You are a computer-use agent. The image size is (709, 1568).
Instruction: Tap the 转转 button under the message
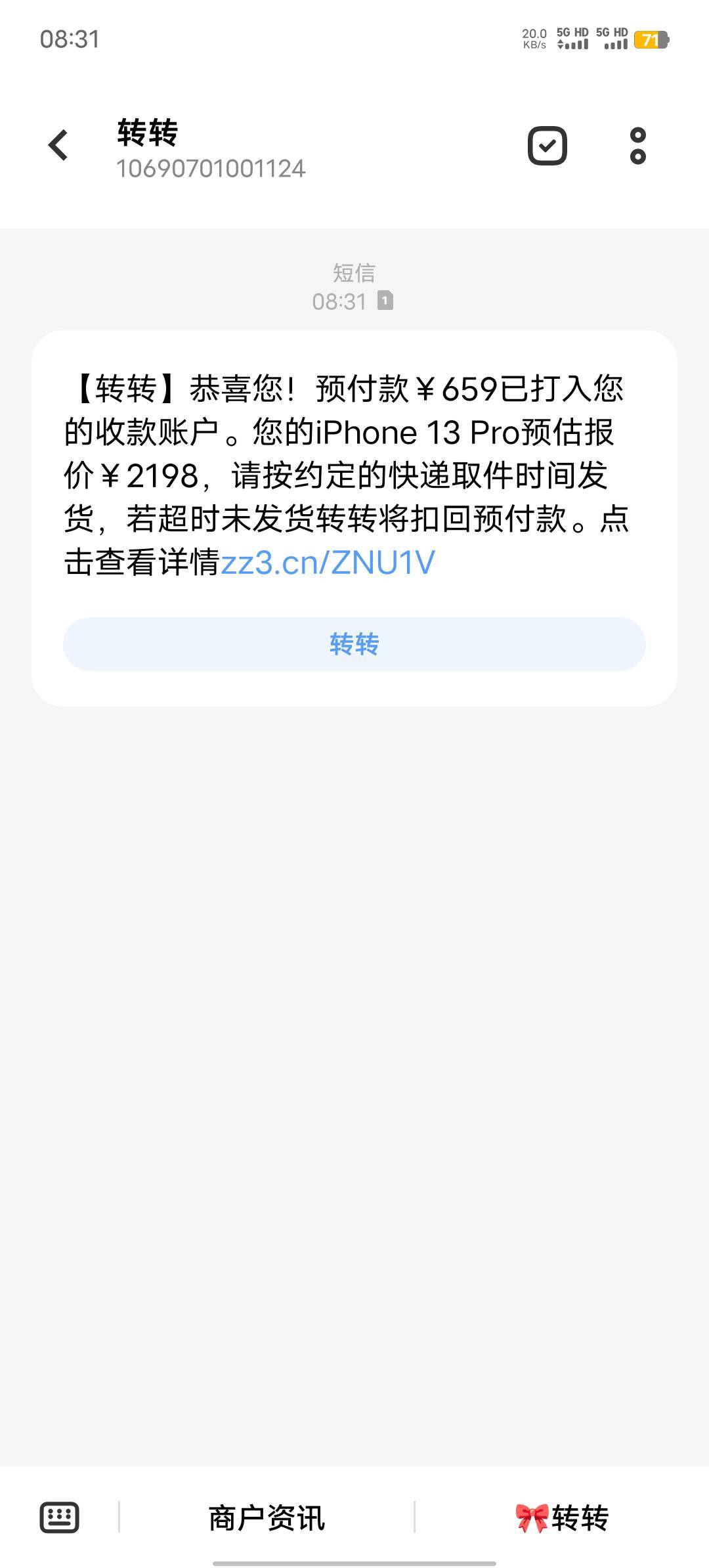pyautogui.click(x=354, y=644)
